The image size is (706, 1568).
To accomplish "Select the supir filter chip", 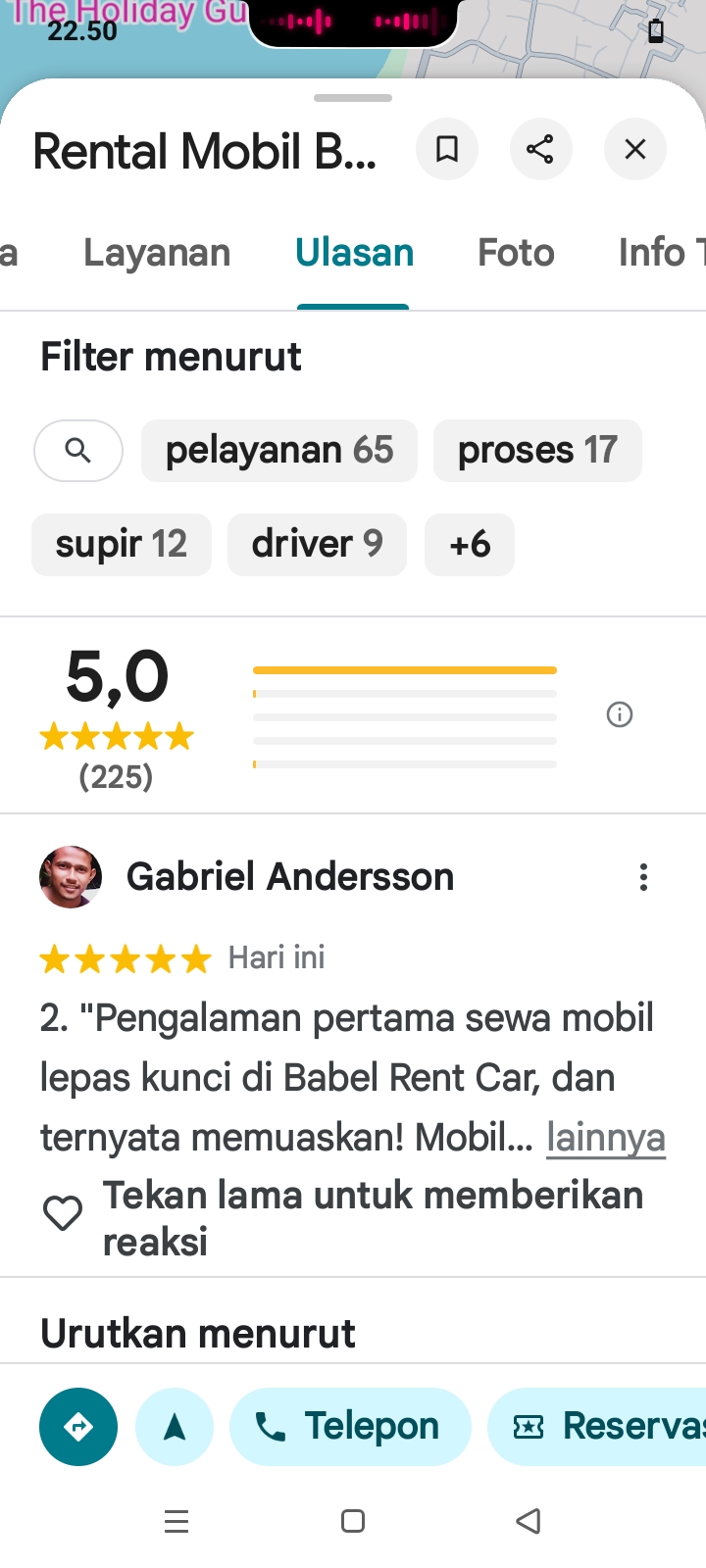I will [x=122, y=544].
